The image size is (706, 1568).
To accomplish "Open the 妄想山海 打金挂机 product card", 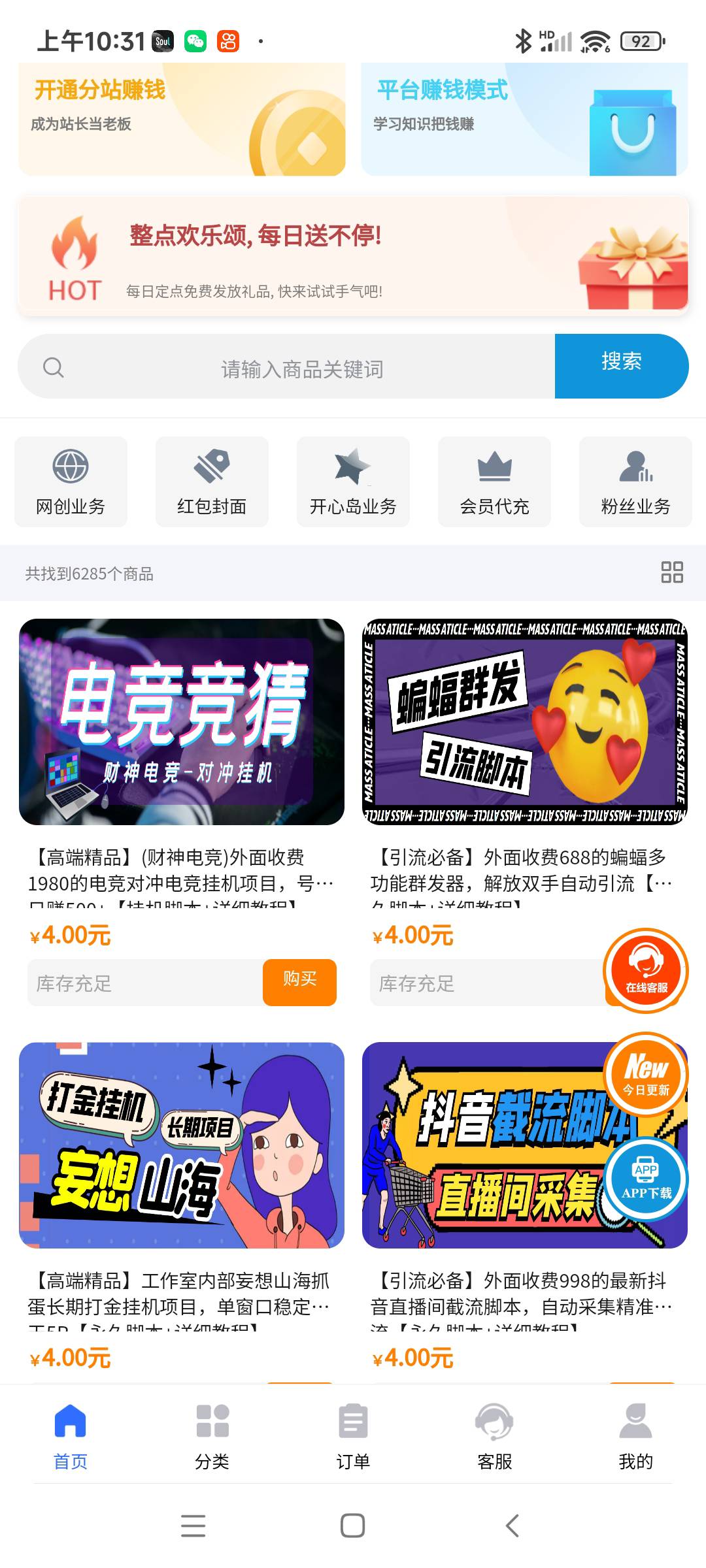I will point(182,1145).
